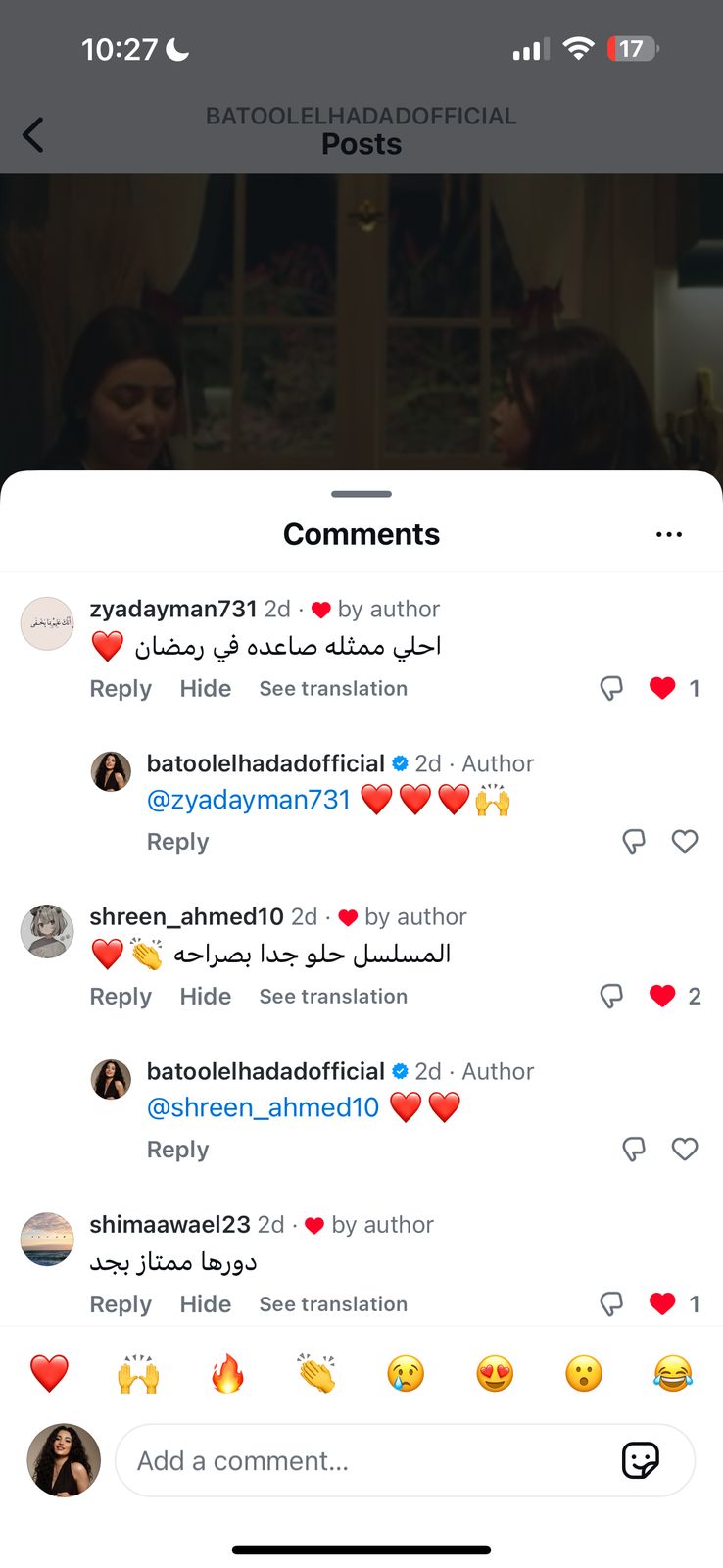Reply to shreen_ahmed10's comment
The width and height of the screenshot is (723, 1568).
(x=120, y=997)
